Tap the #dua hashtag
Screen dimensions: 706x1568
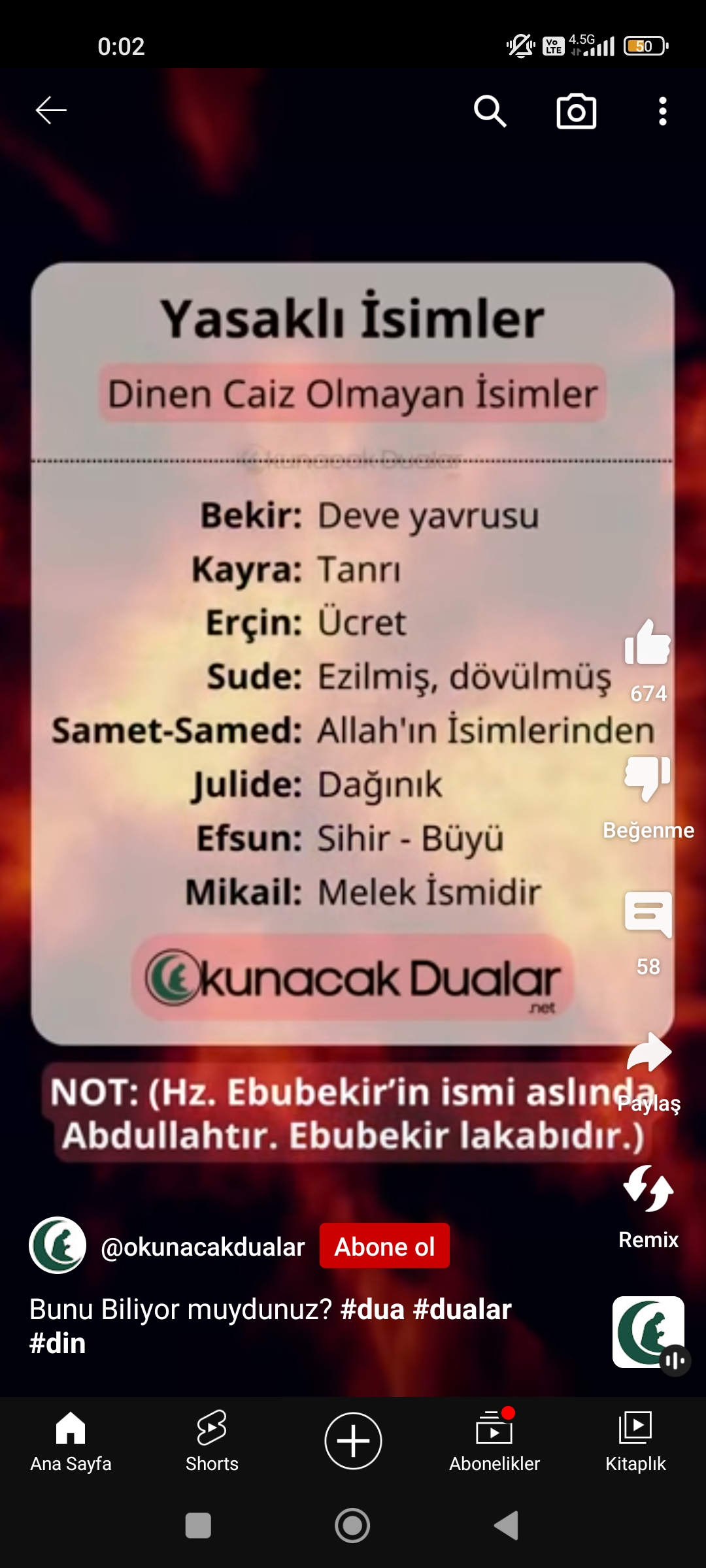(x=372, y=1310)
